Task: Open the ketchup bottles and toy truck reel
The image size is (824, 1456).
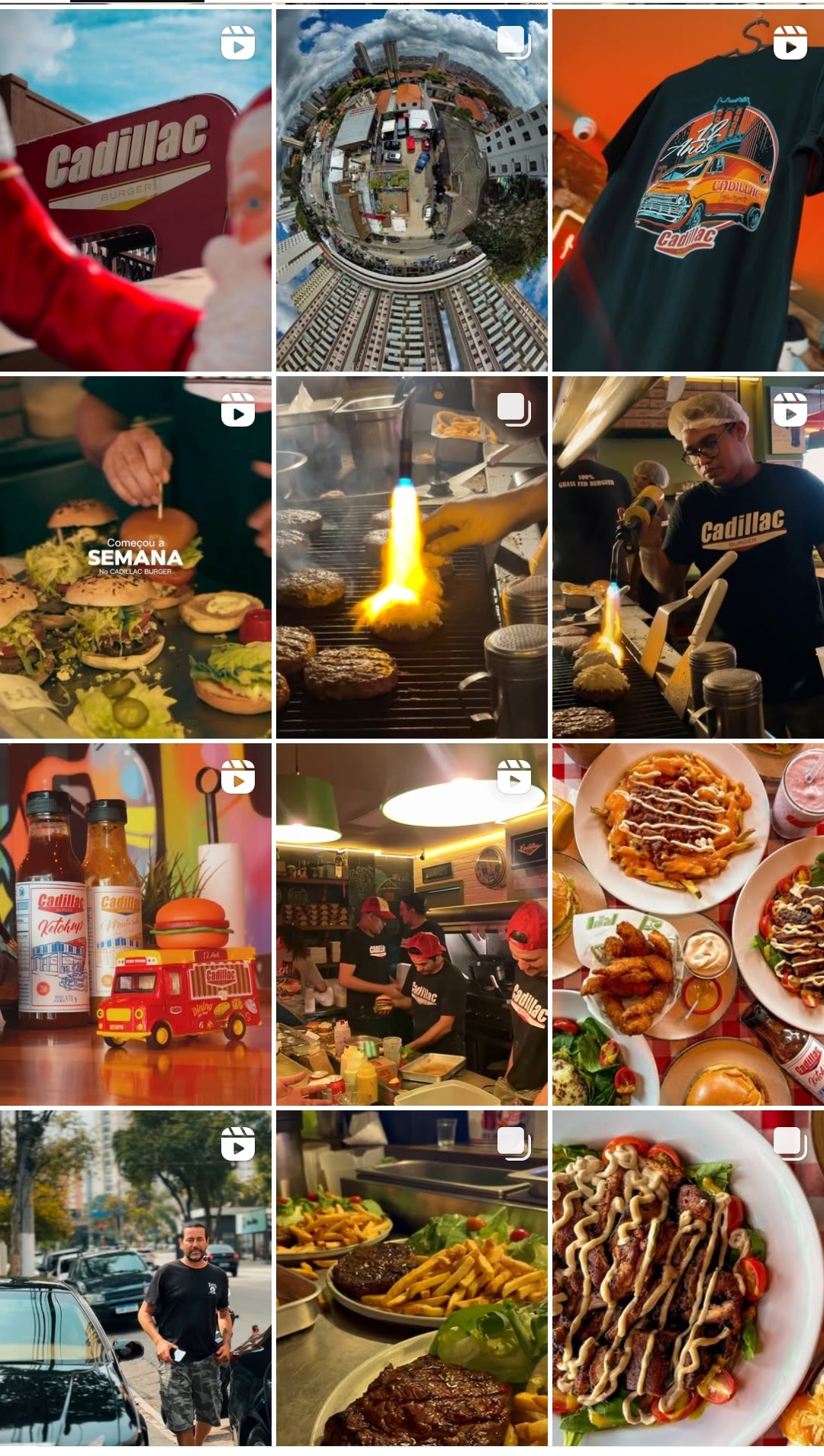Action: pos(135,924)
